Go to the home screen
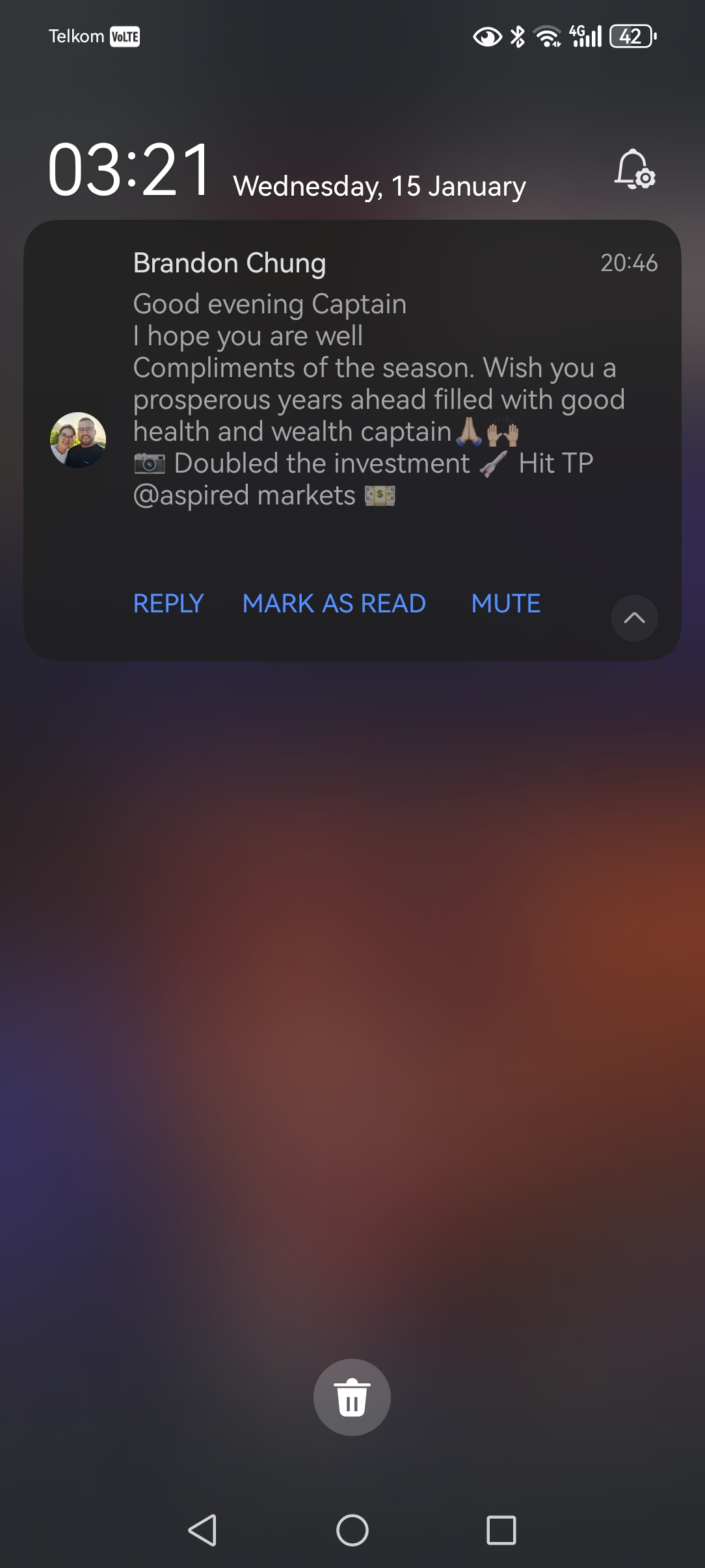 click(352, 1530)
